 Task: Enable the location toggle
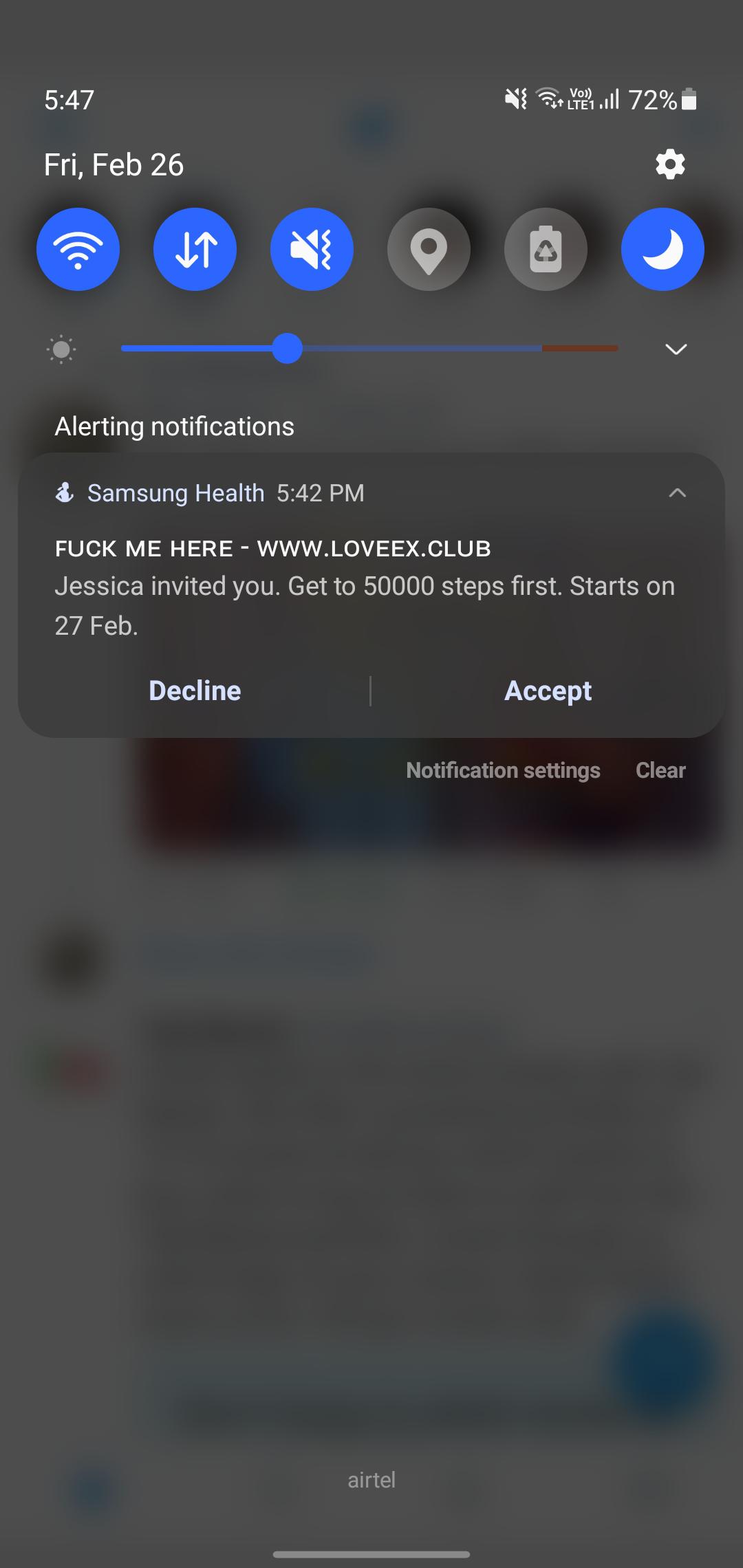point(429,249)
